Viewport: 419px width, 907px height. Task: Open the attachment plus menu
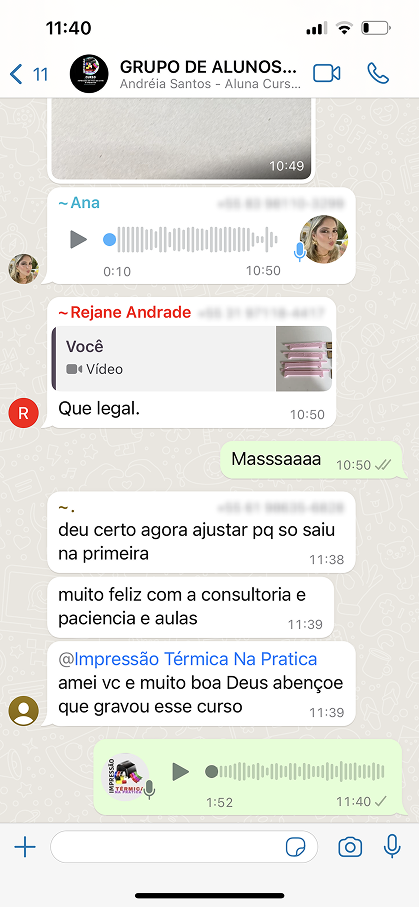click(x=25, y=847)
